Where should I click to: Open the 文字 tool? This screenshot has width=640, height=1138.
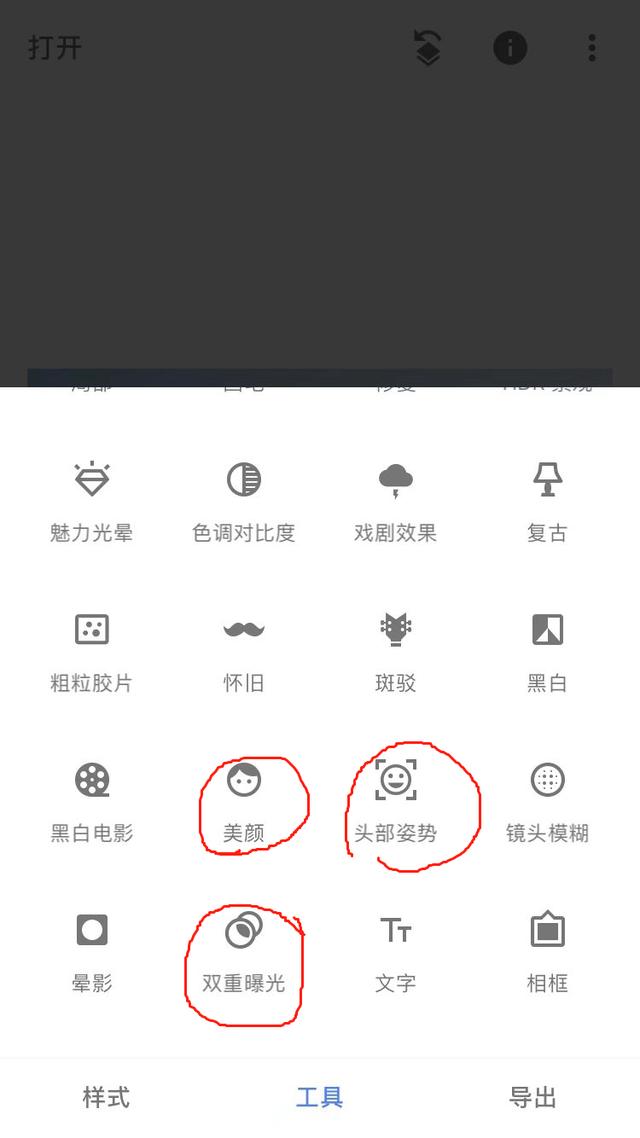click(x=395, y=953)
